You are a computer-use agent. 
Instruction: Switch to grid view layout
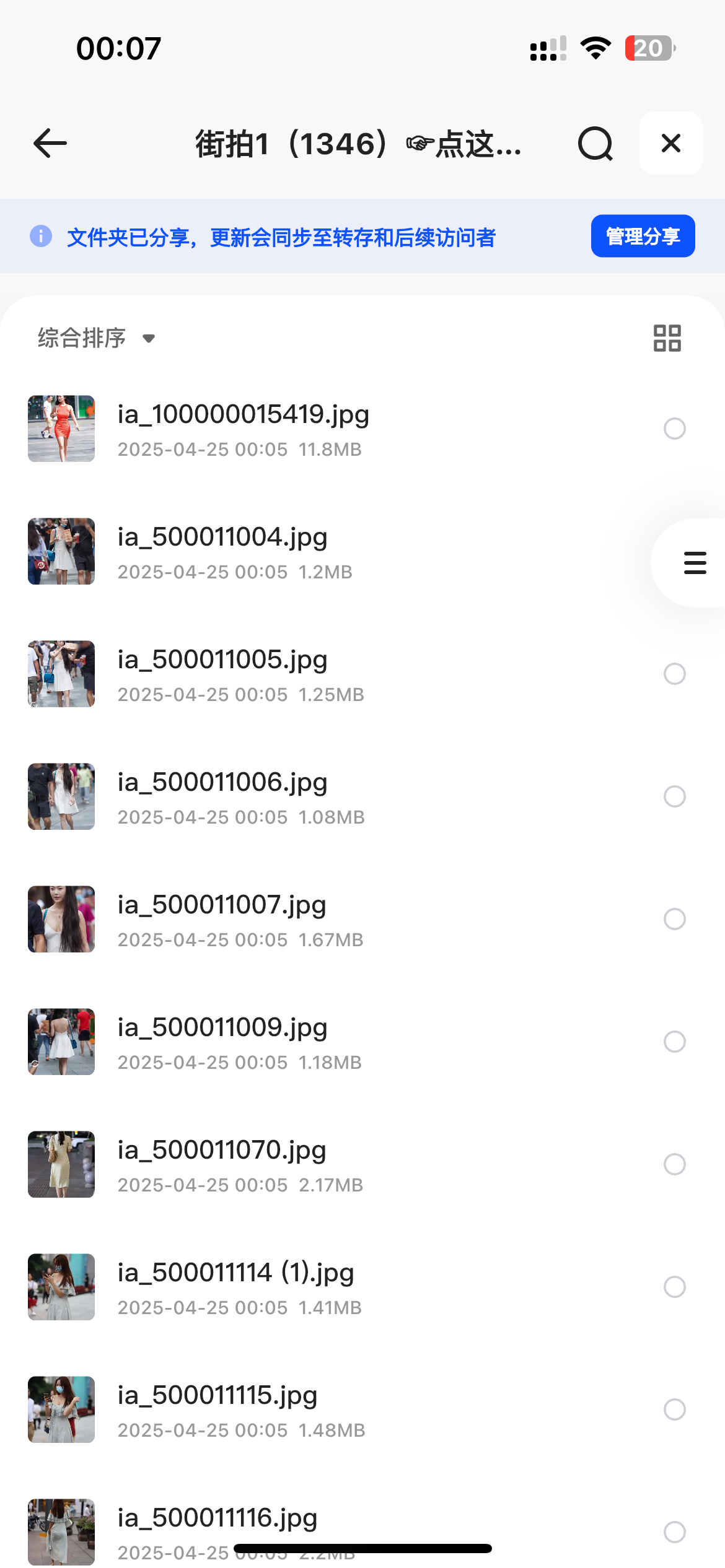click(667, 338)
